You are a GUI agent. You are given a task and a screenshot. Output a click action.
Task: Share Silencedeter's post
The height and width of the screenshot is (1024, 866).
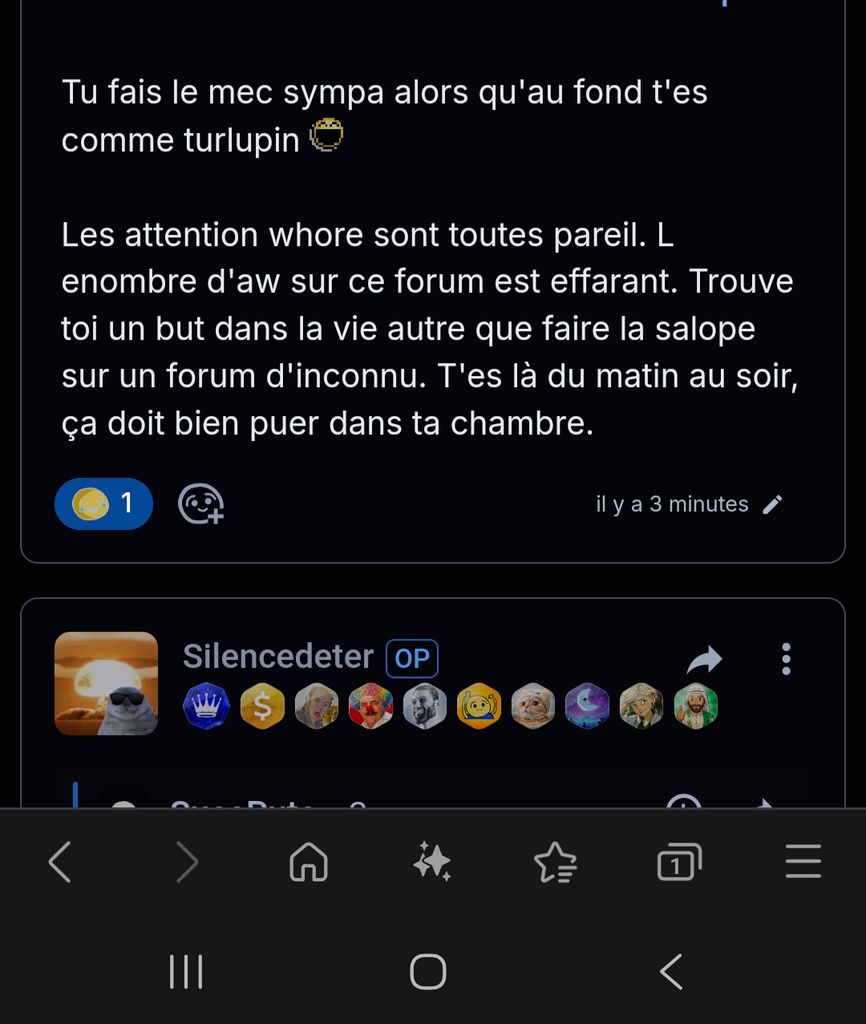click(705, 659)
